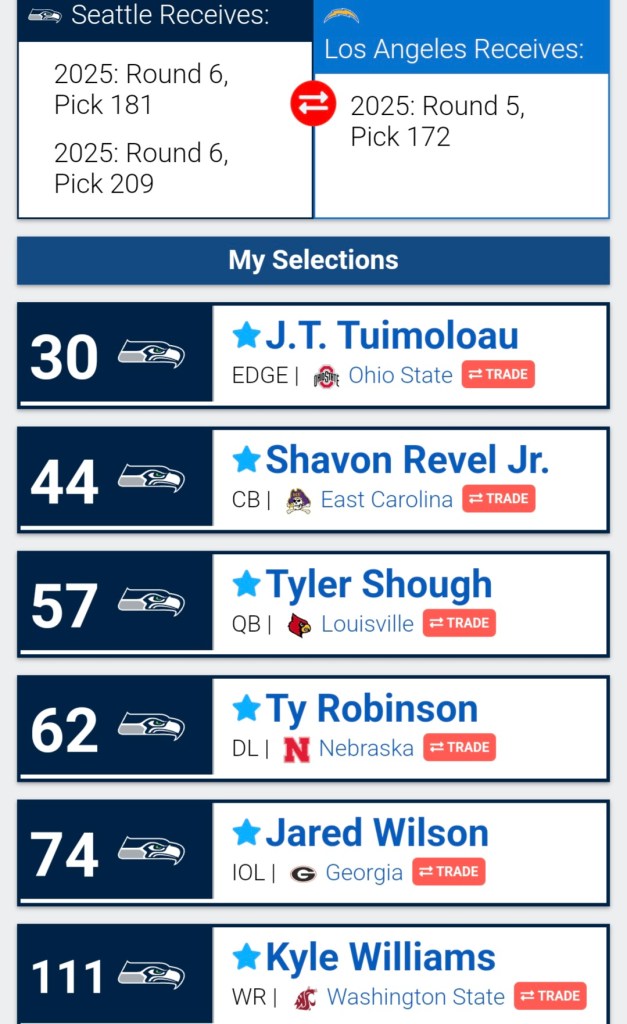This screenshot has height=1024, width=627.
Task: Open J.T. Tuimoloau's player profile
Action: coord(391,335)
